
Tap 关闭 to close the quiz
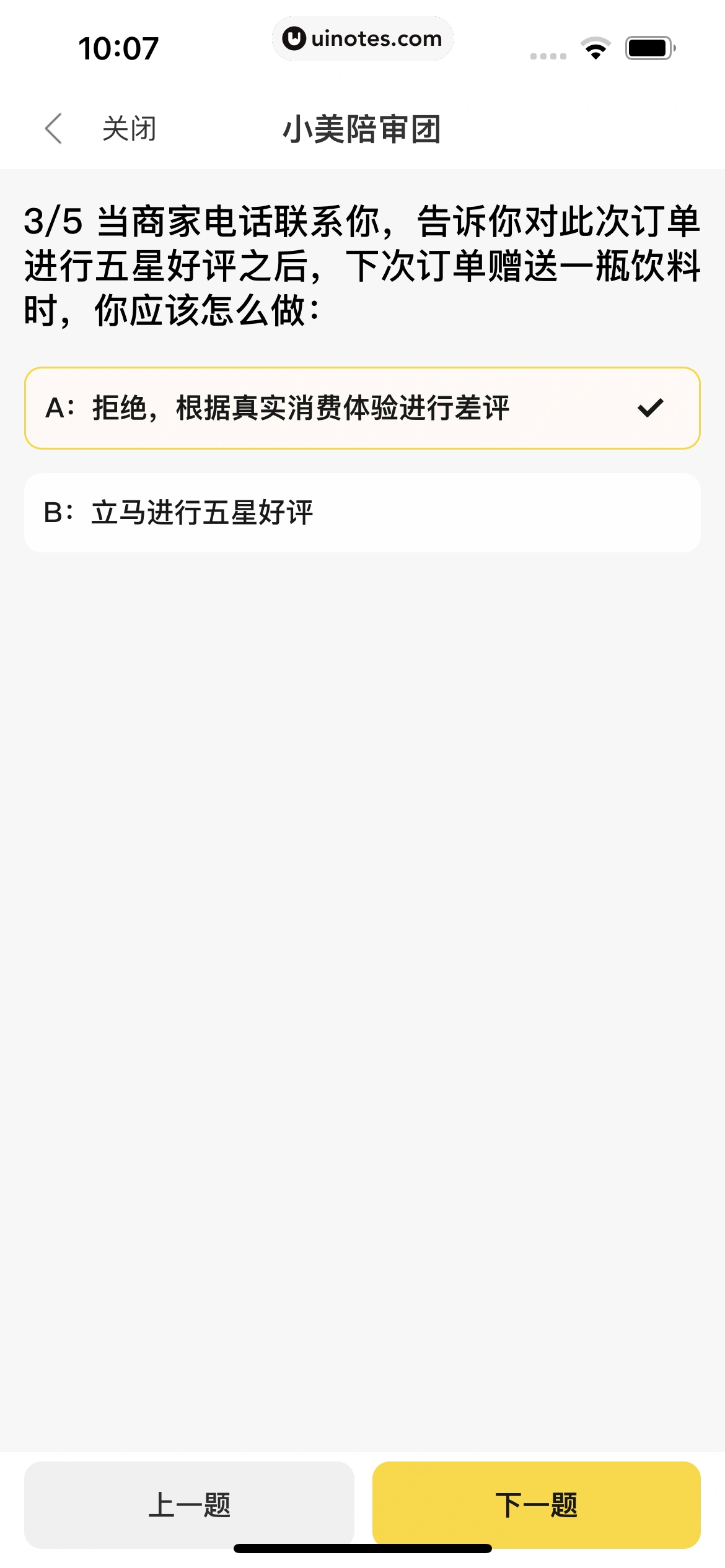tap(128, 128)
